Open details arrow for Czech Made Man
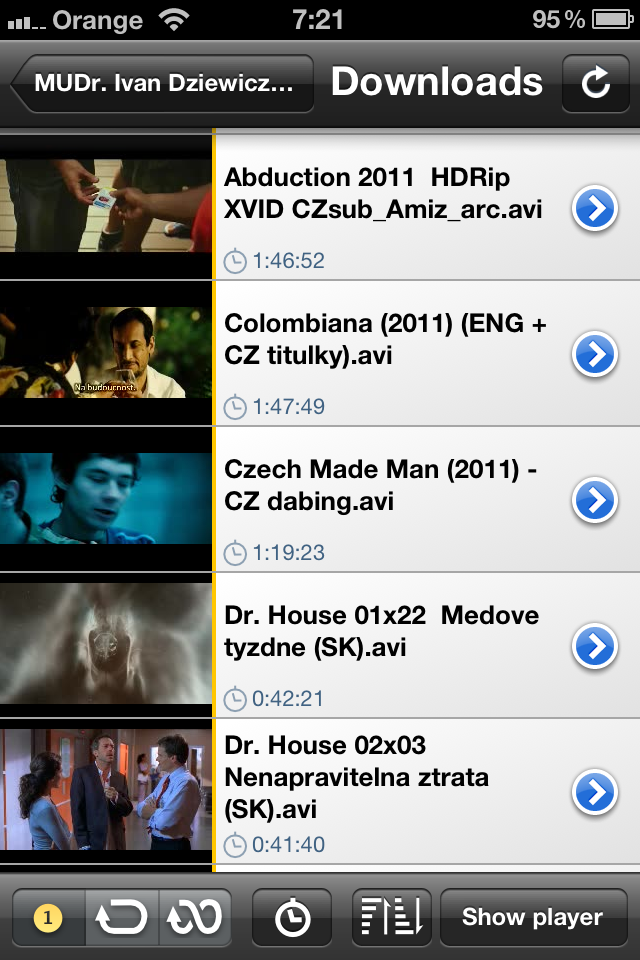The image size is (640, 960). coord(595,500)
